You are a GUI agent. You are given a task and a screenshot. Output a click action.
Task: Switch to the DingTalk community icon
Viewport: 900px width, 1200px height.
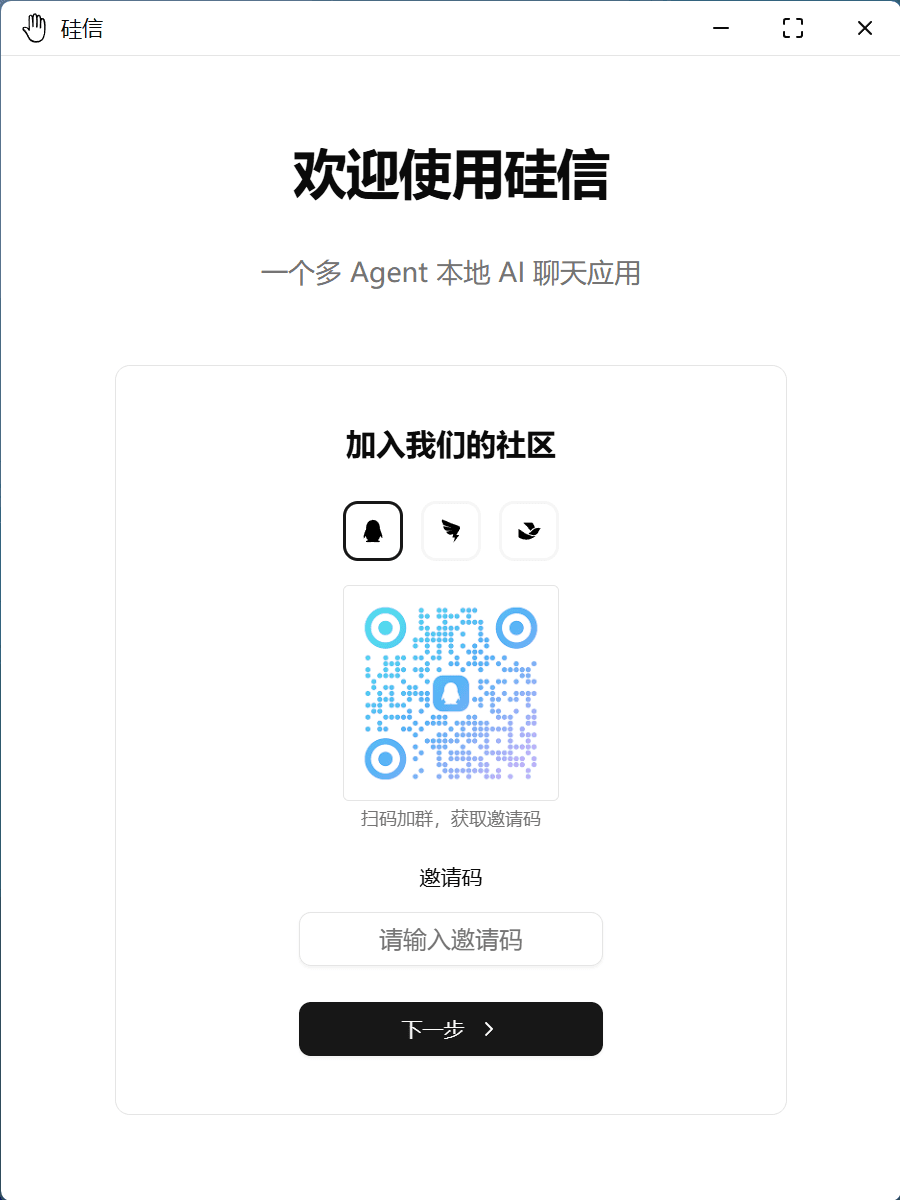[x=451, y=531]
